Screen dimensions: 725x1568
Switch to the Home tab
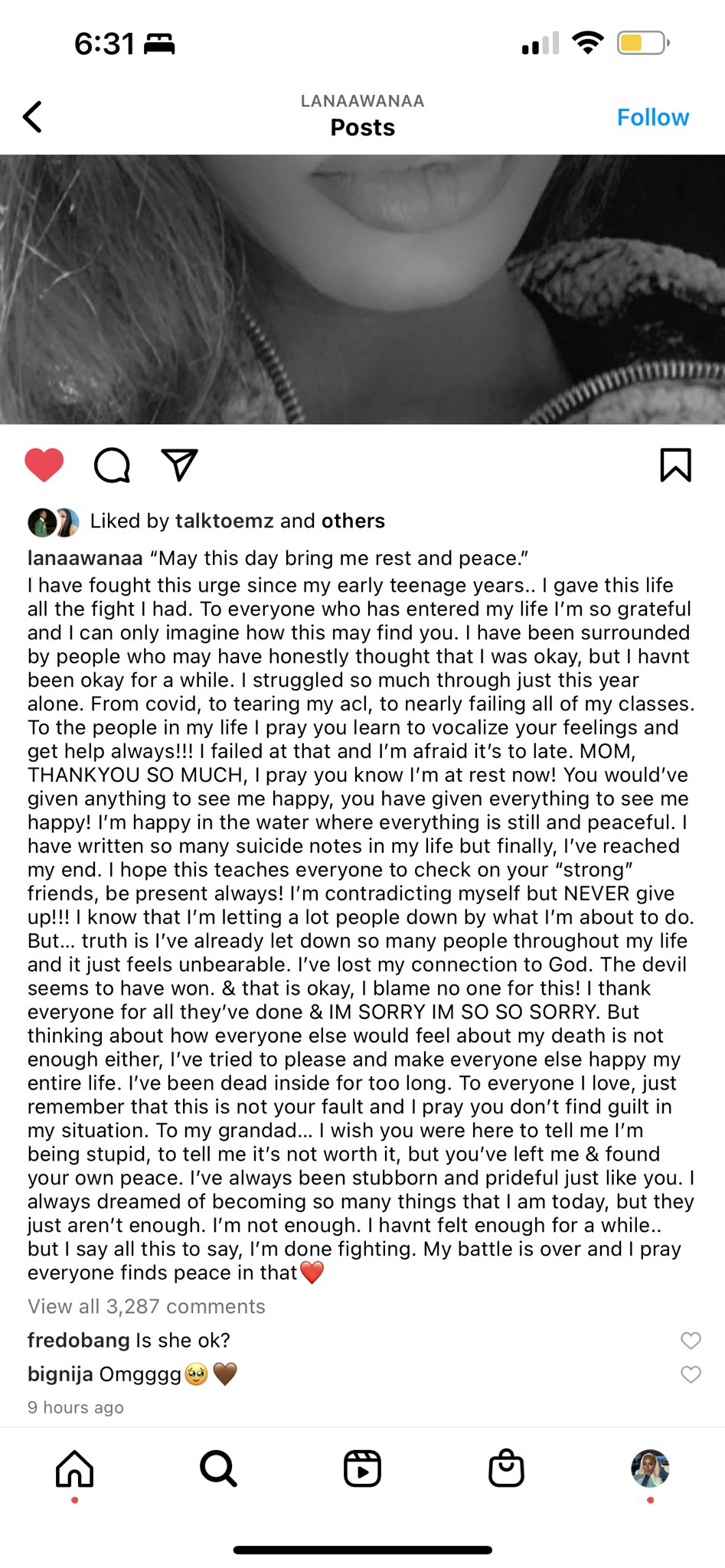[x=75, y=1468]
